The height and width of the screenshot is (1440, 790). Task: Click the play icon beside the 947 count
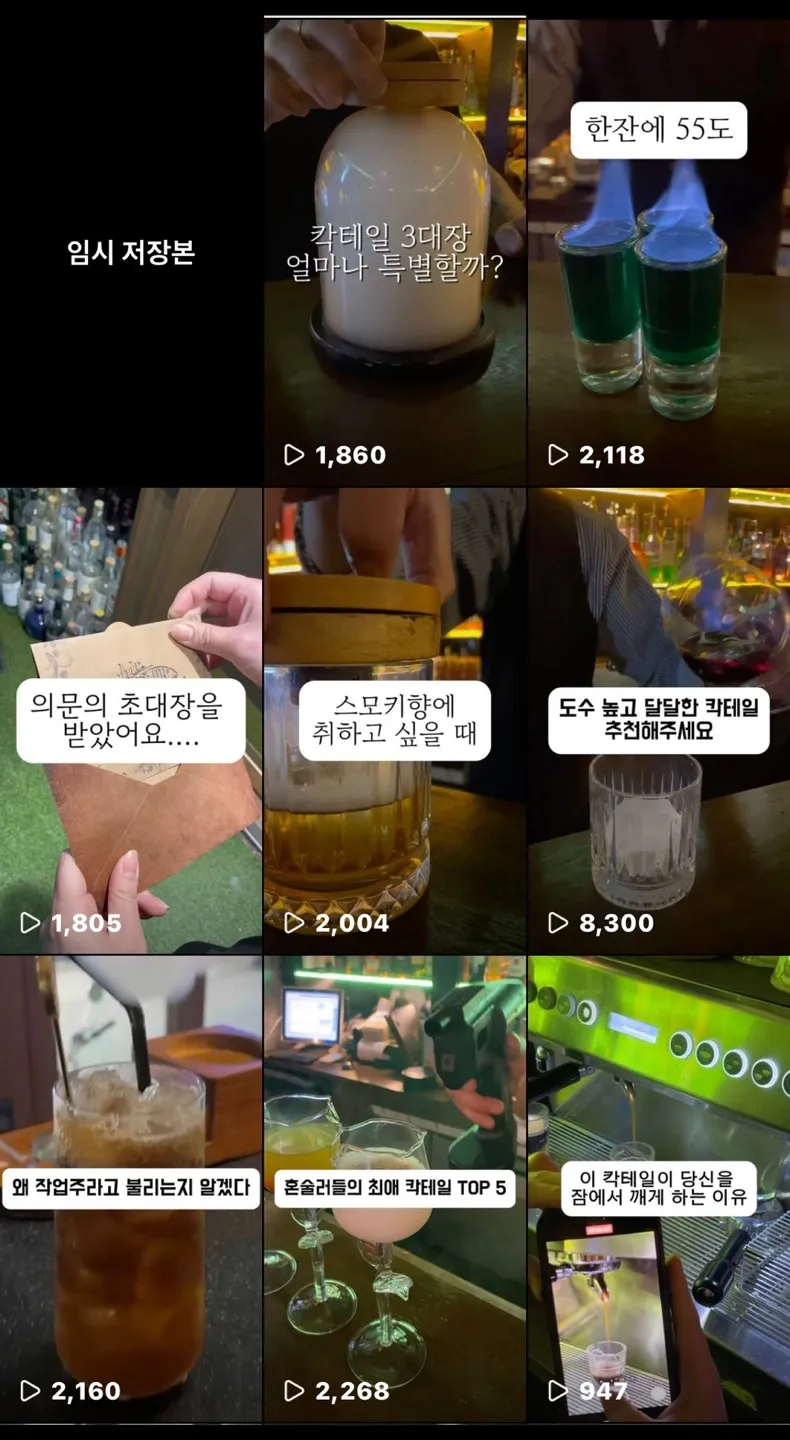tap(558, 1390)
